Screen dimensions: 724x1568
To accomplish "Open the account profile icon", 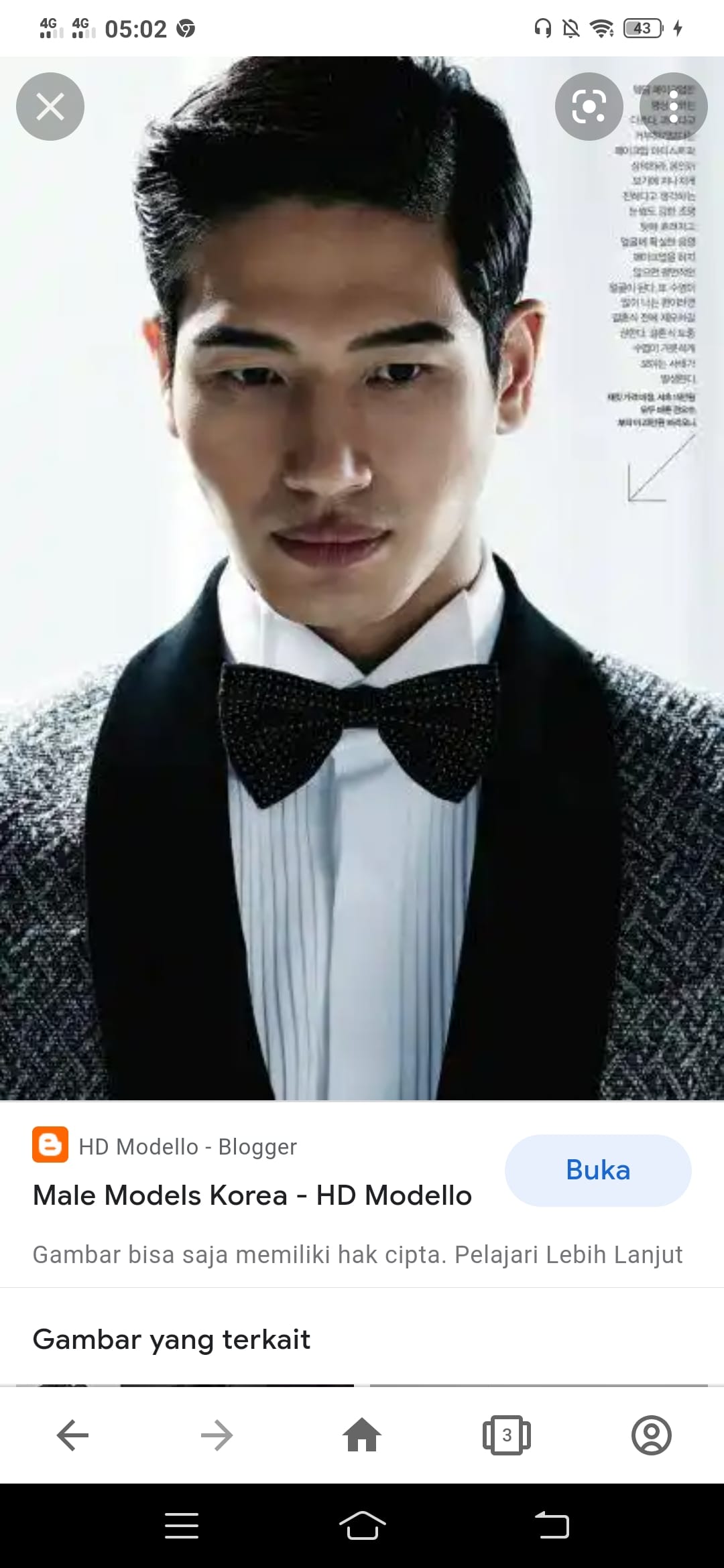I will point(652,1435).
